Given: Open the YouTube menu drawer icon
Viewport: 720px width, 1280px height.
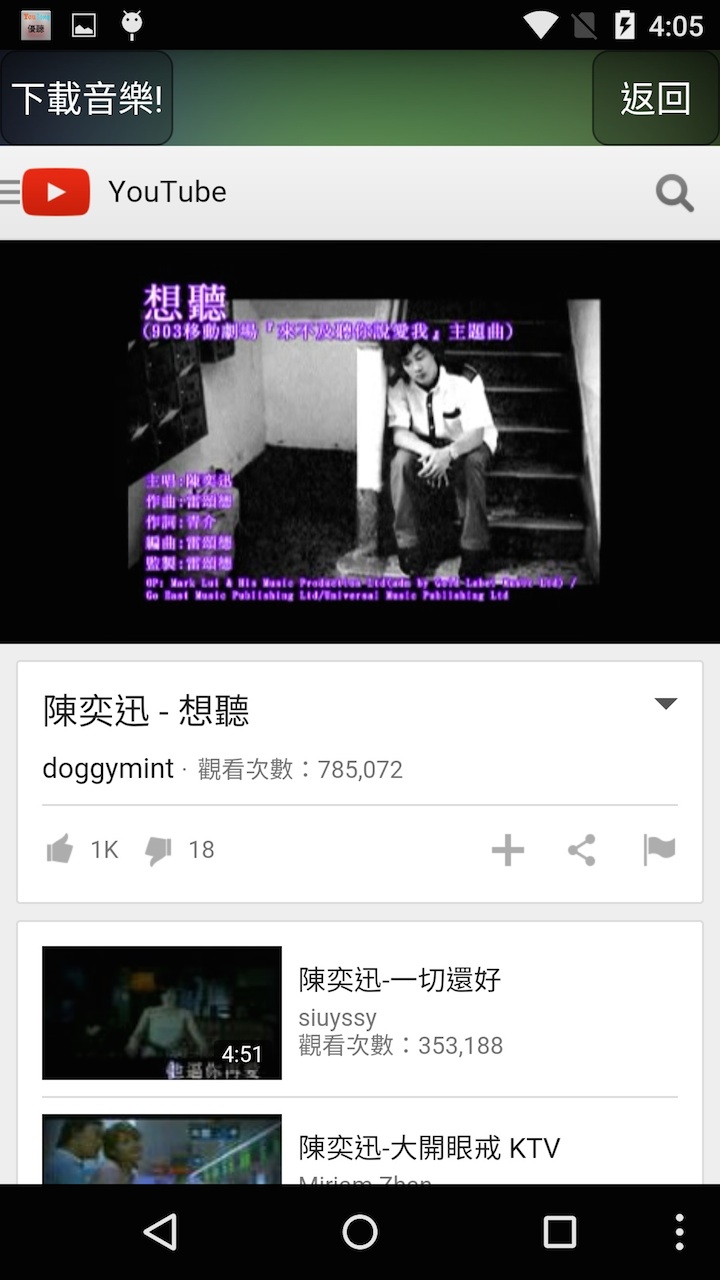Looking at the screenshot, I should point(10,192).
